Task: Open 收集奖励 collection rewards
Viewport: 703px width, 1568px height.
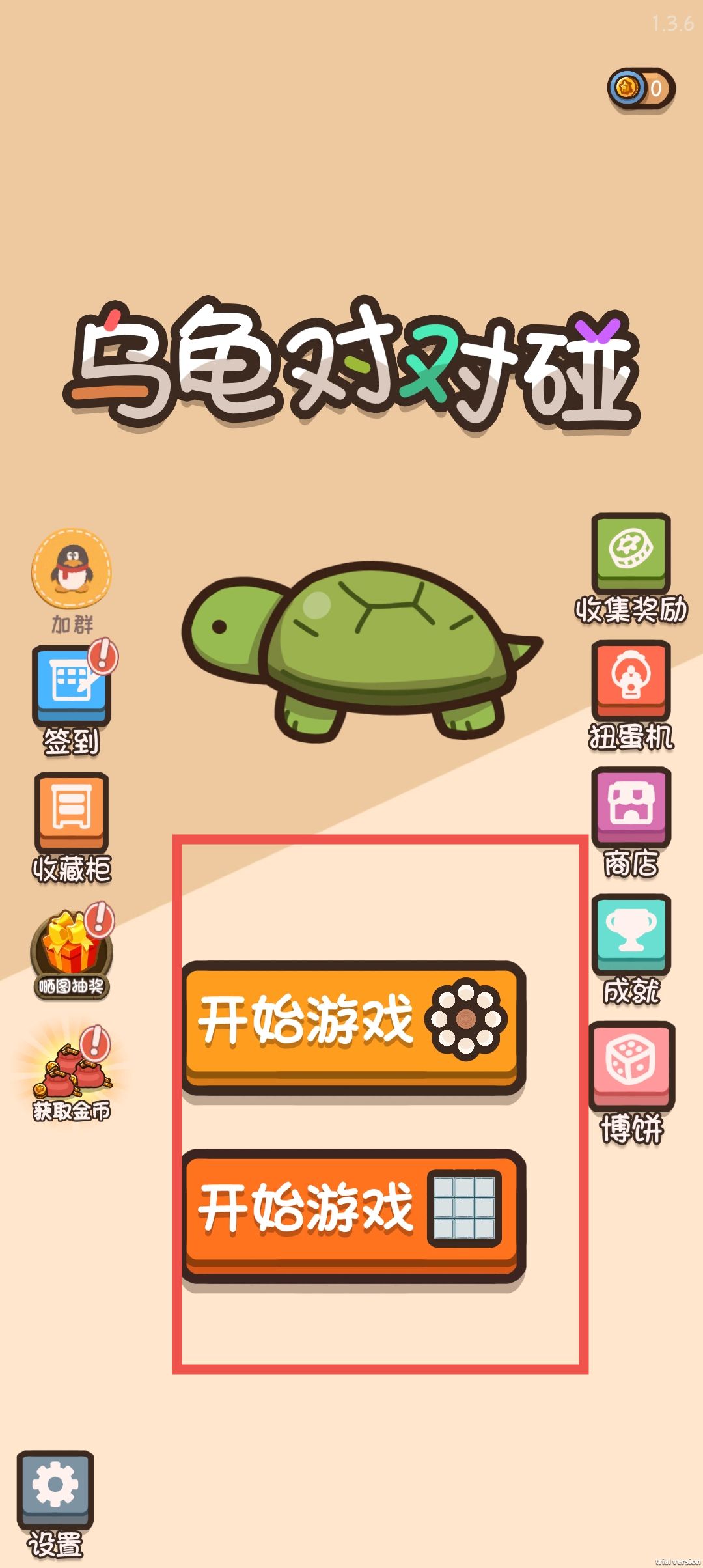Action: tap(631, 553)
